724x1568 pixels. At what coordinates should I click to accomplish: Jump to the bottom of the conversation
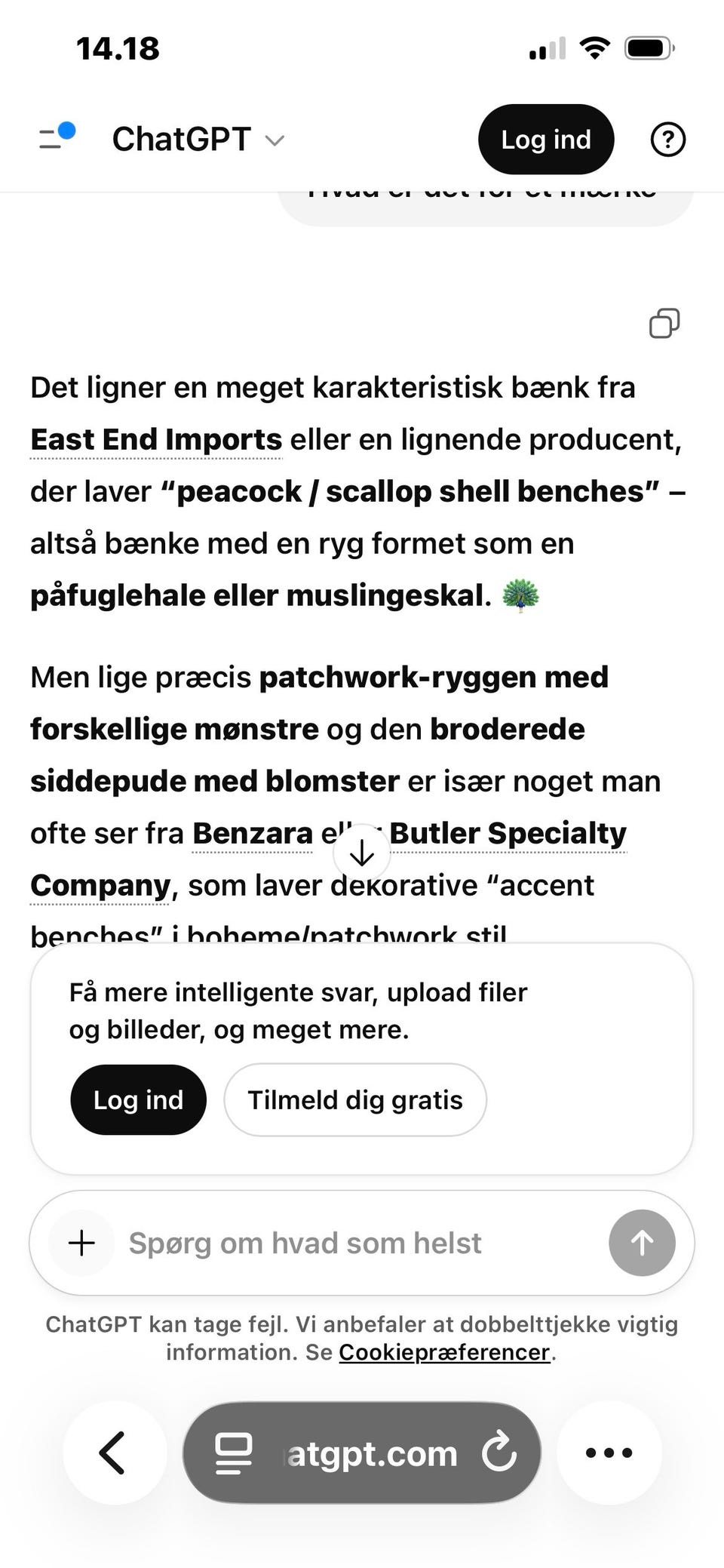point(362,853)
